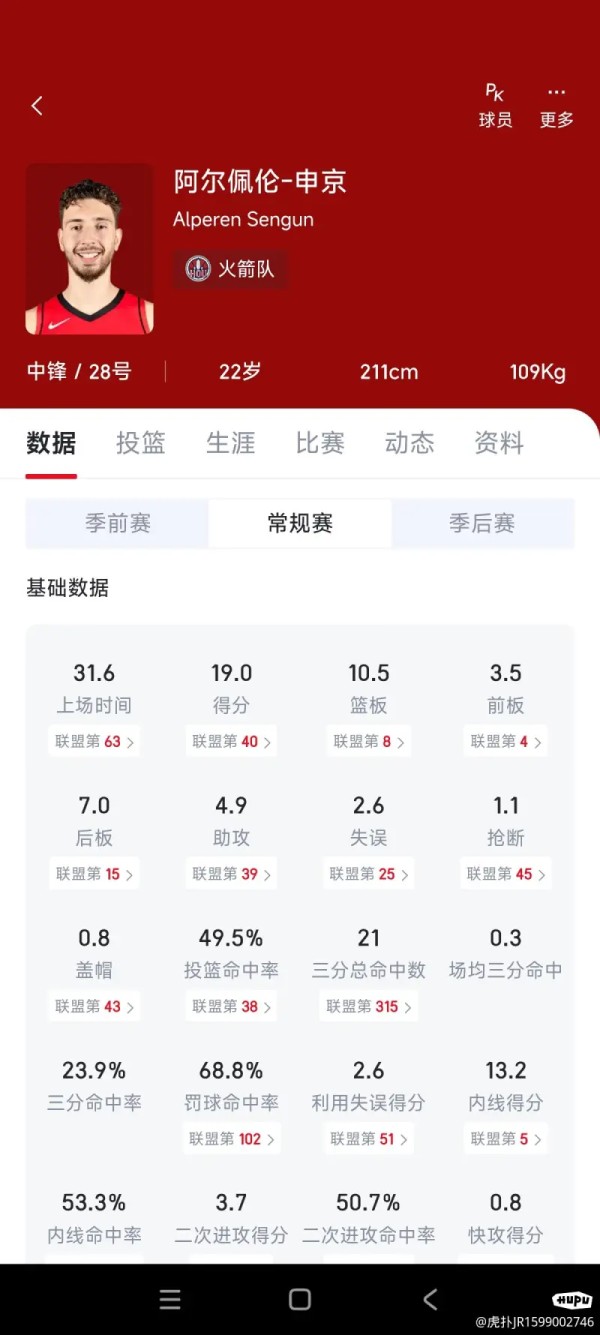The height and width of the screenshot is (1335, 600).
Task: Switch to 季前赛 stats
Action: click(x=117, y=523)
